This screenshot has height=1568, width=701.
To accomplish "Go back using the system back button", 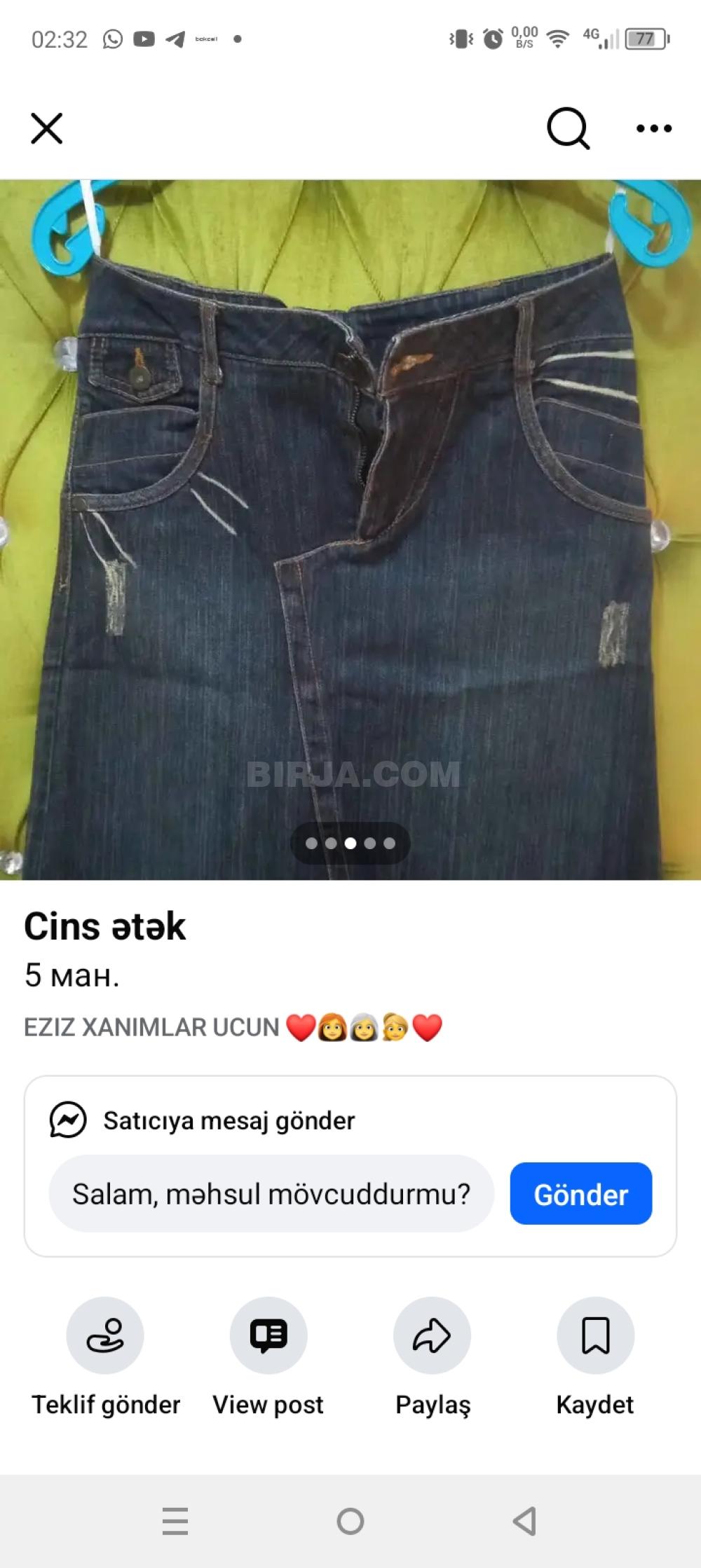I will coord(524,1521).
